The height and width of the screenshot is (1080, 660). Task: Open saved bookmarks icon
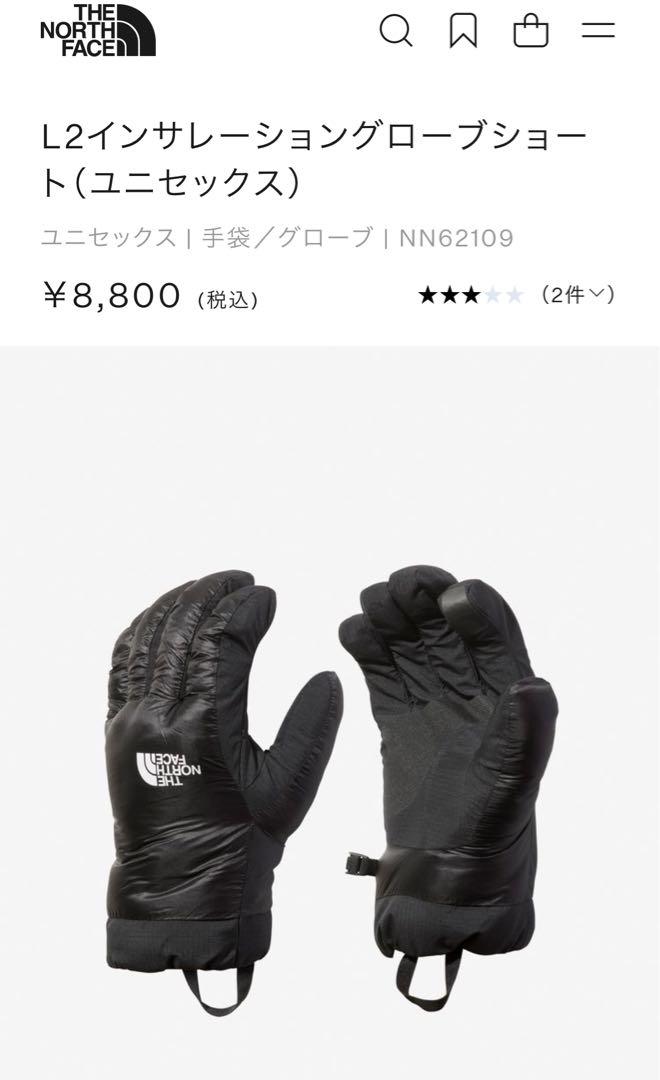(x=463, y=31)
